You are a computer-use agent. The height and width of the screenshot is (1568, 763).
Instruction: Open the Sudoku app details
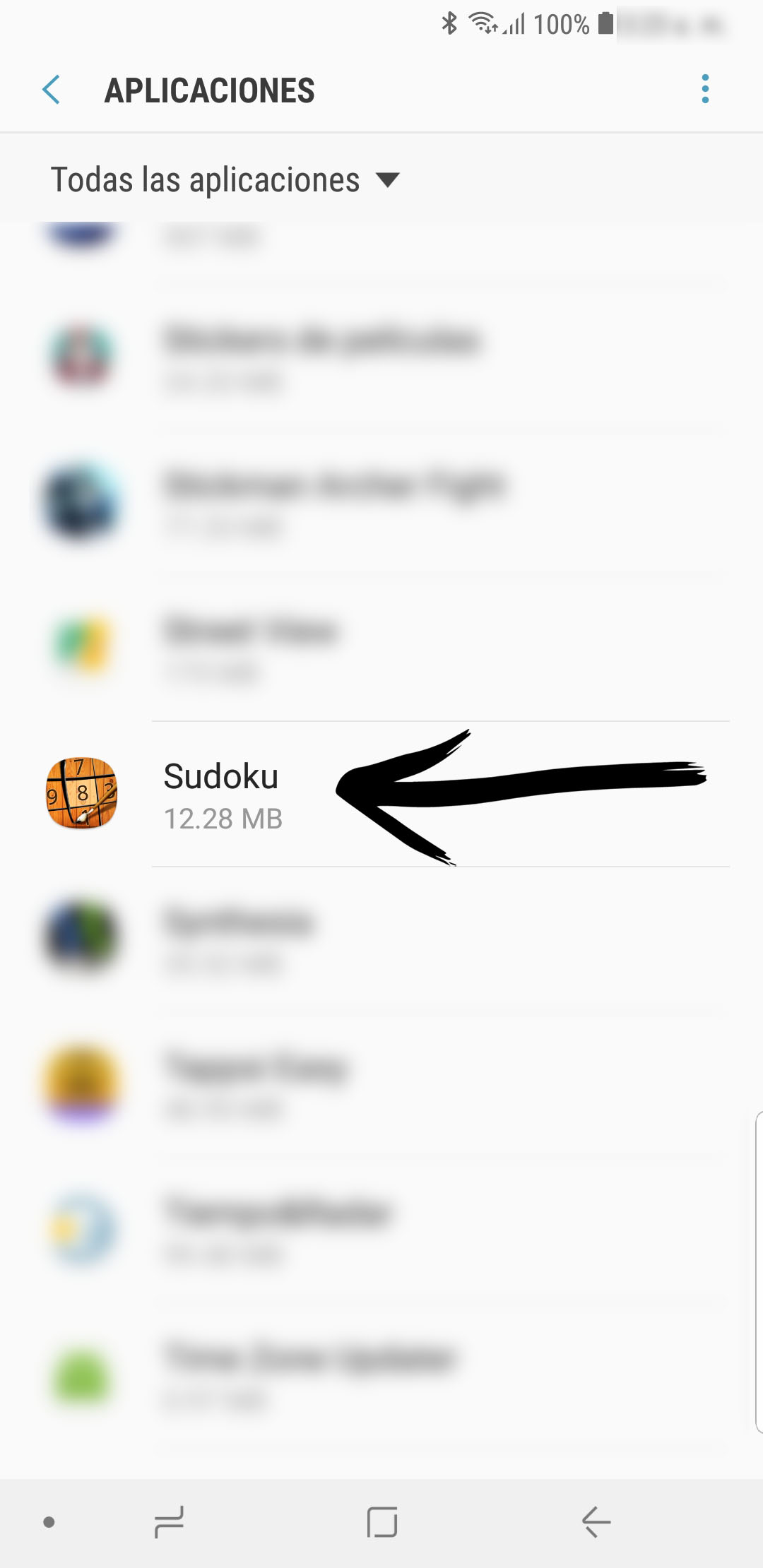[x=381, y=795]
